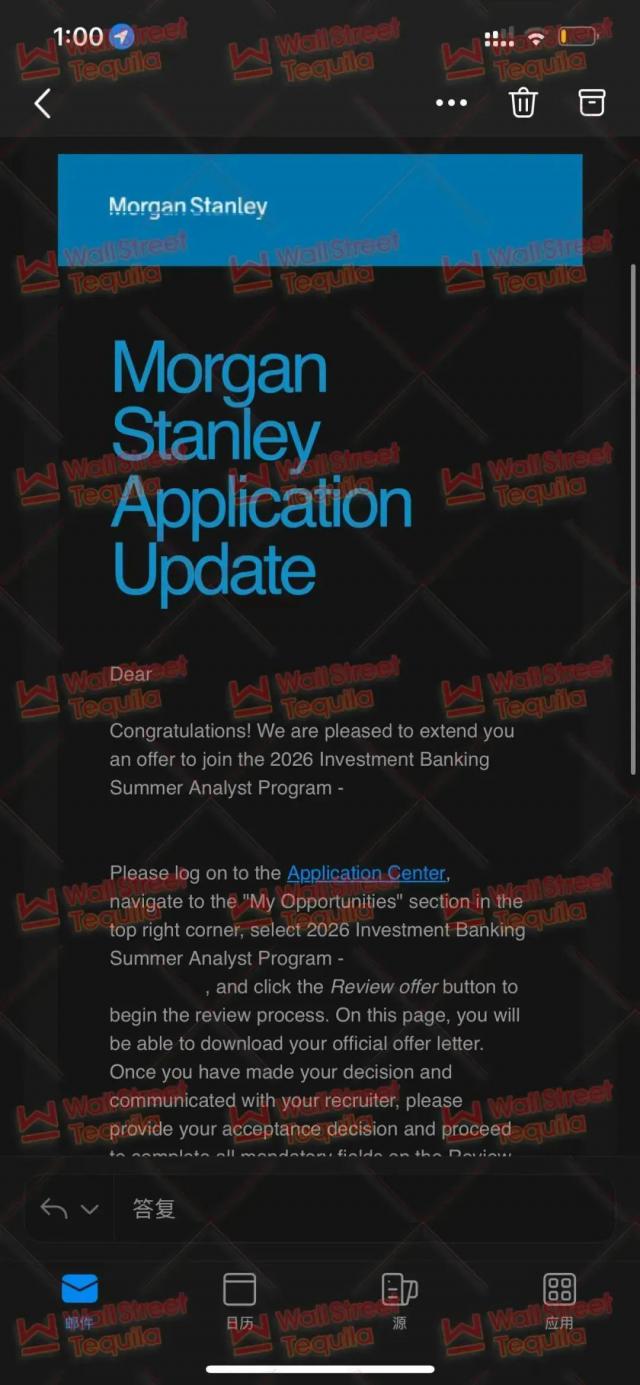The width and height of the screenshot is (640, 1385).
Task: Switch to the 日历 calendar tab
Action: point(239,1298)
